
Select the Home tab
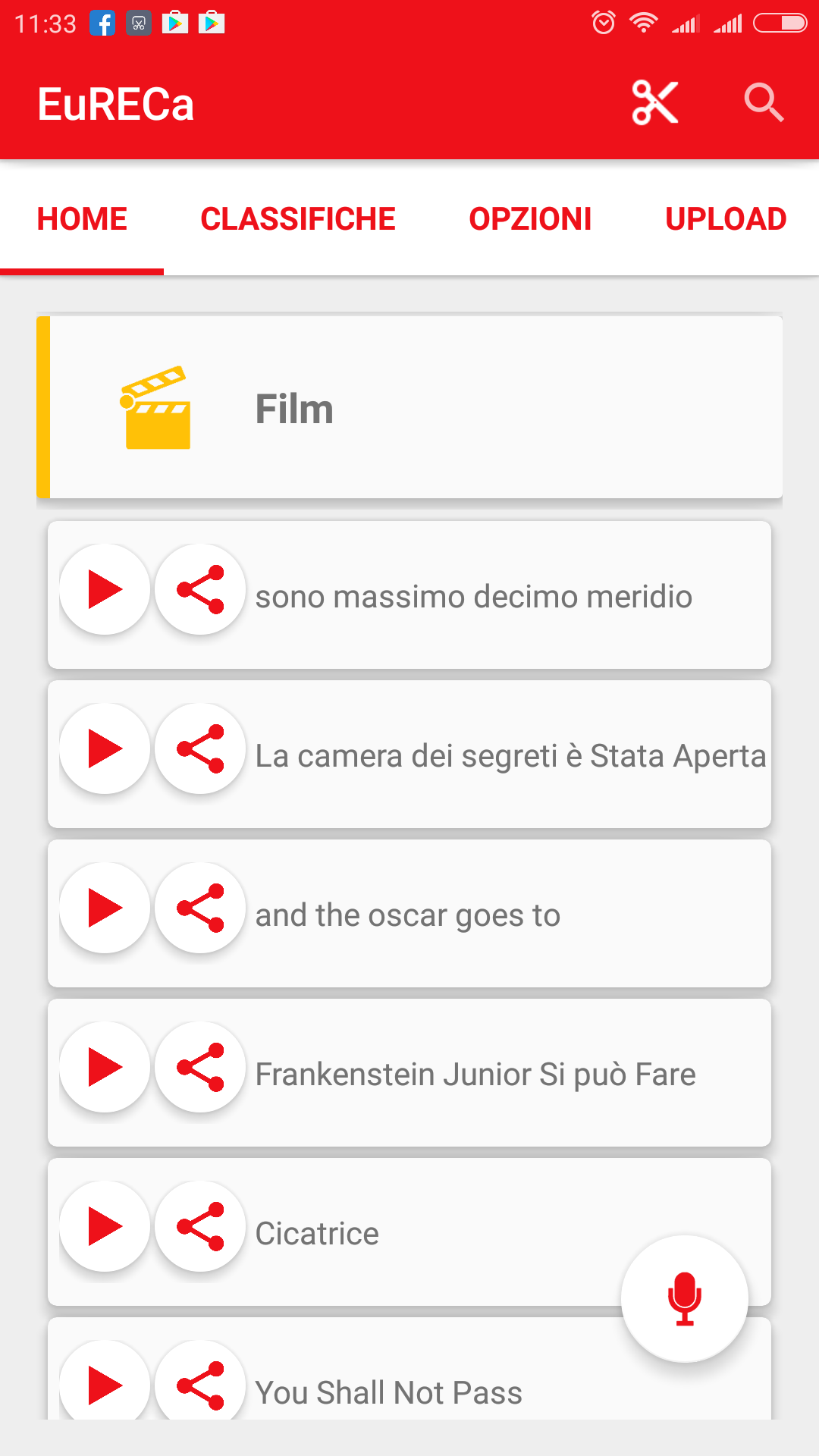(x=82, y=219)
